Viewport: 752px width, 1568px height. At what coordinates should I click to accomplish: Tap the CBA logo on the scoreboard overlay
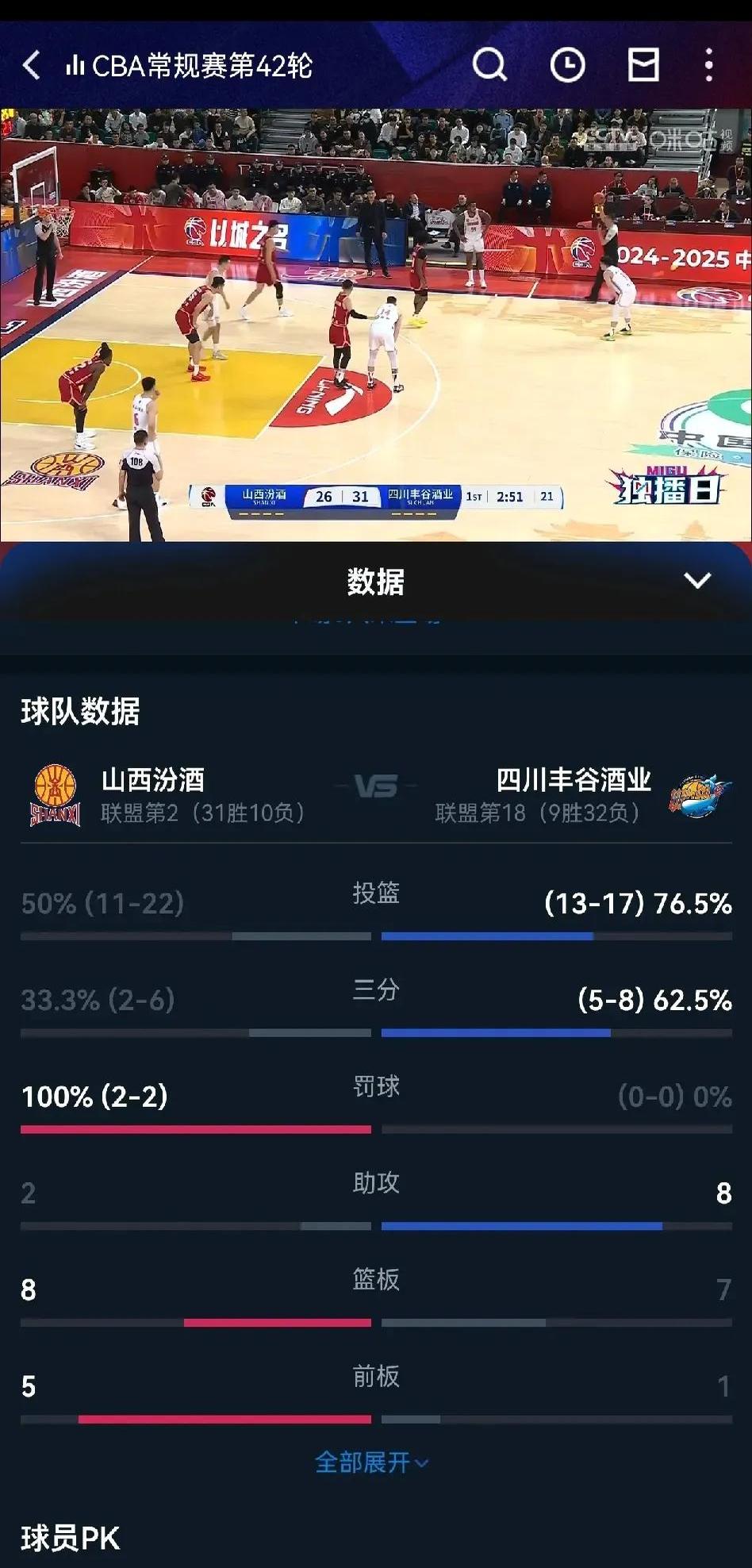pyautogui.click(x=209, y=495)
